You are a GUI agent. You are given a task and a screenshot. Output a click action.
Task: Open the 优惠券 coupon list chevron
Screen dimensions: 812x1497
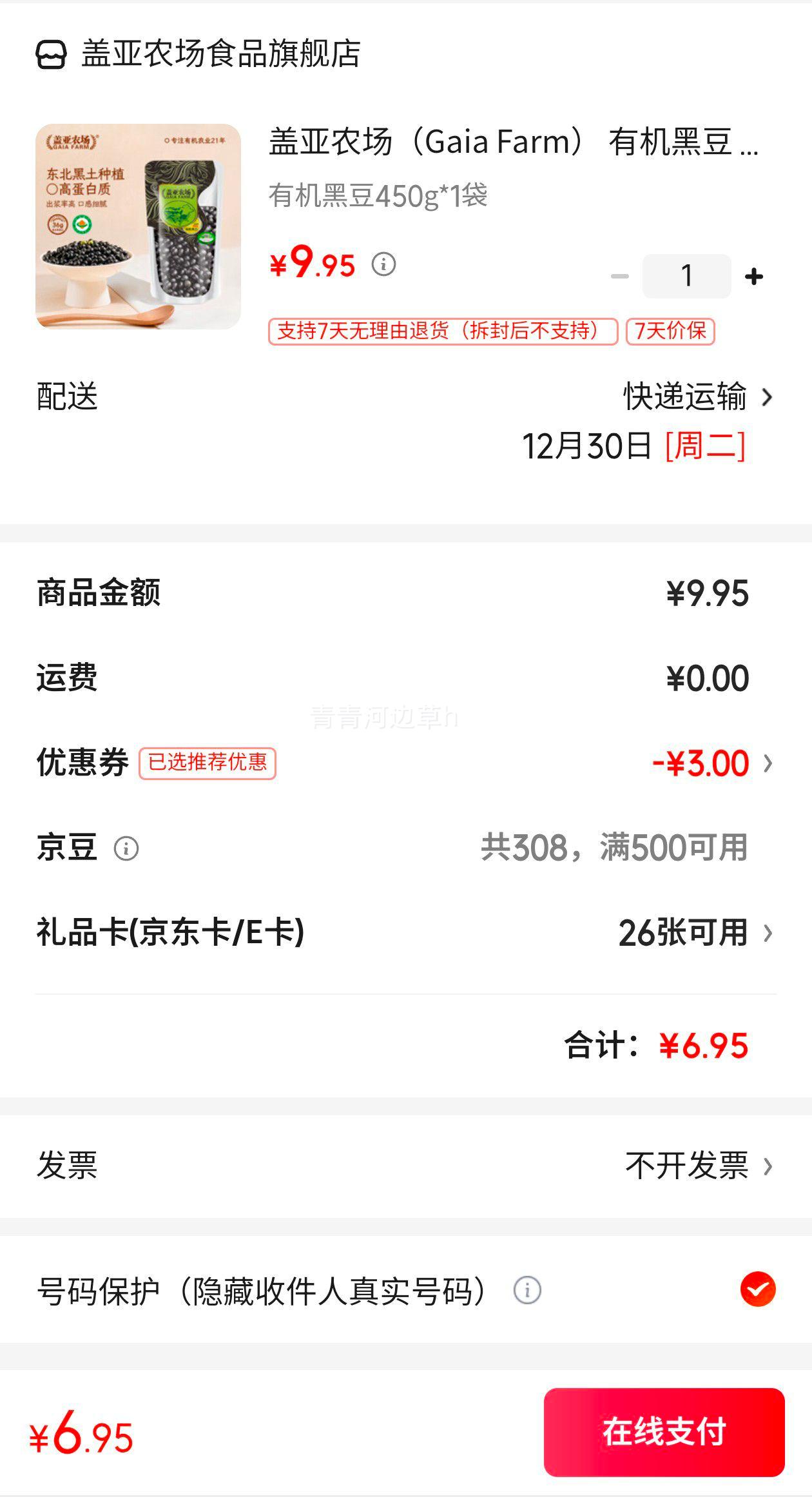[768, 763]
